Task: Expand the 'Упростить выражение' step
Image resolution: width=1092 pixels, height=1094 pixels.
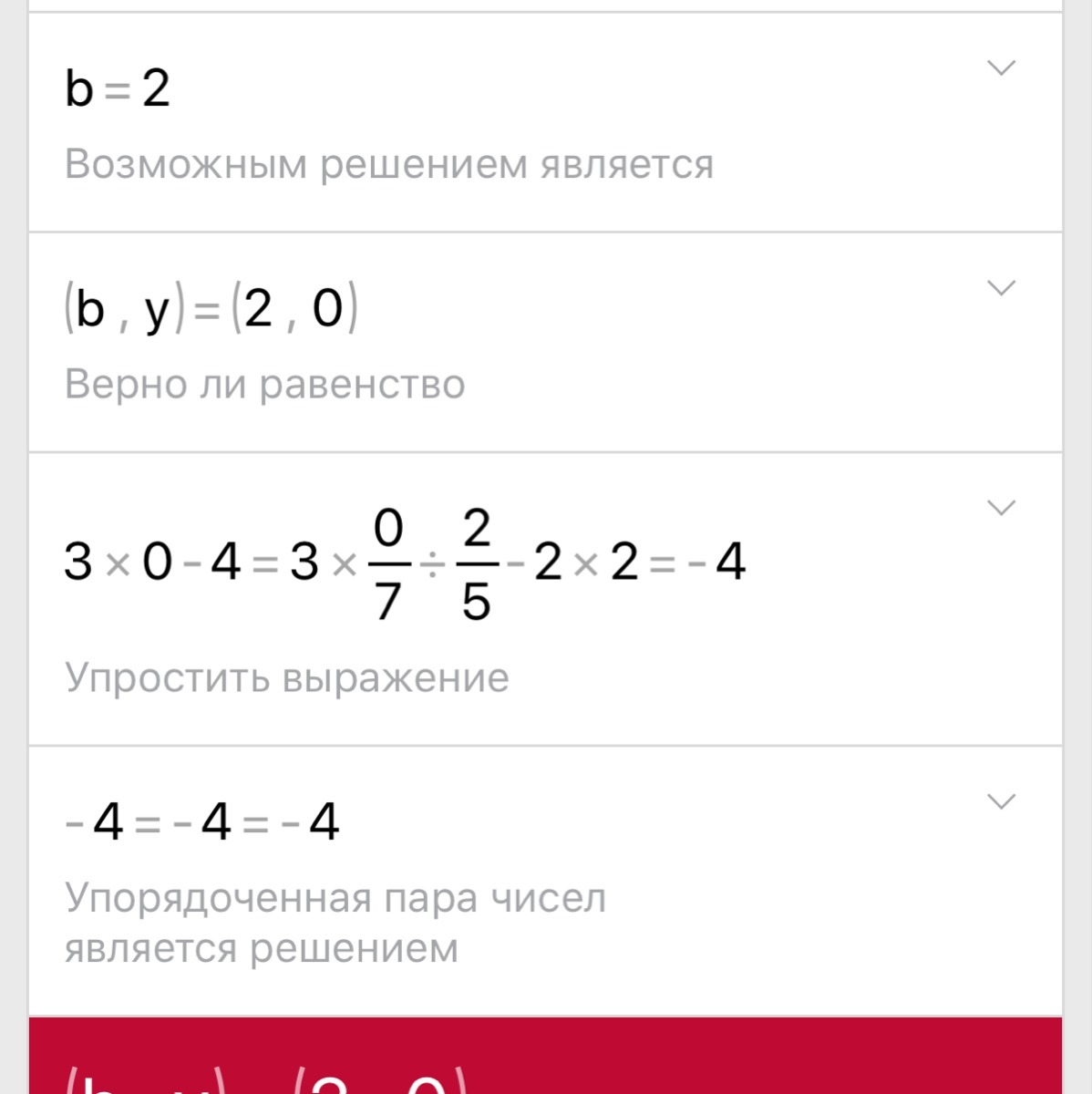Action: click(x=1001, y=508)
